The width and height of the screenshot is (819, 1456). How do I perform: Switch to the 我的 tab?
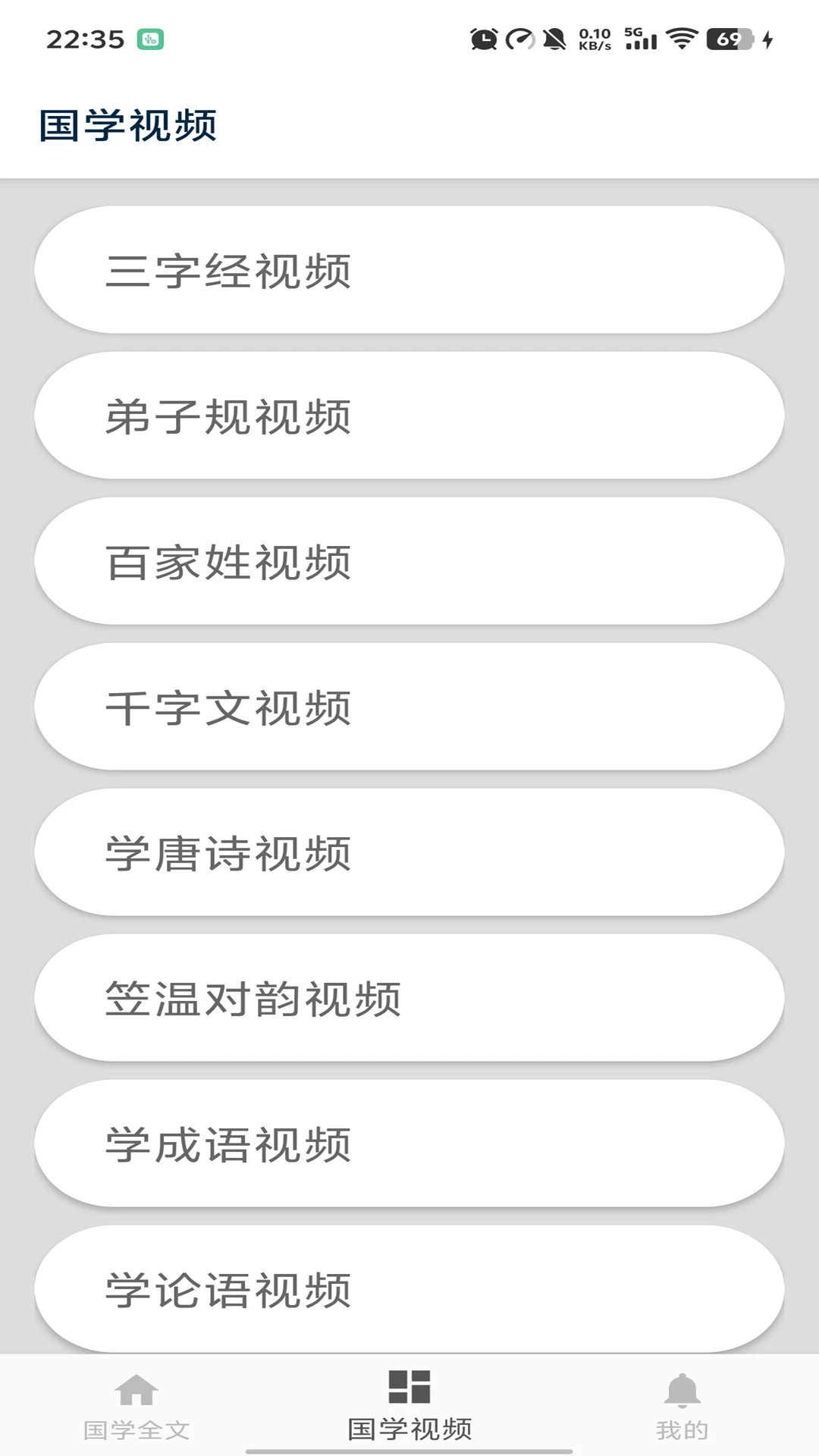click(x=682, y=1426)
